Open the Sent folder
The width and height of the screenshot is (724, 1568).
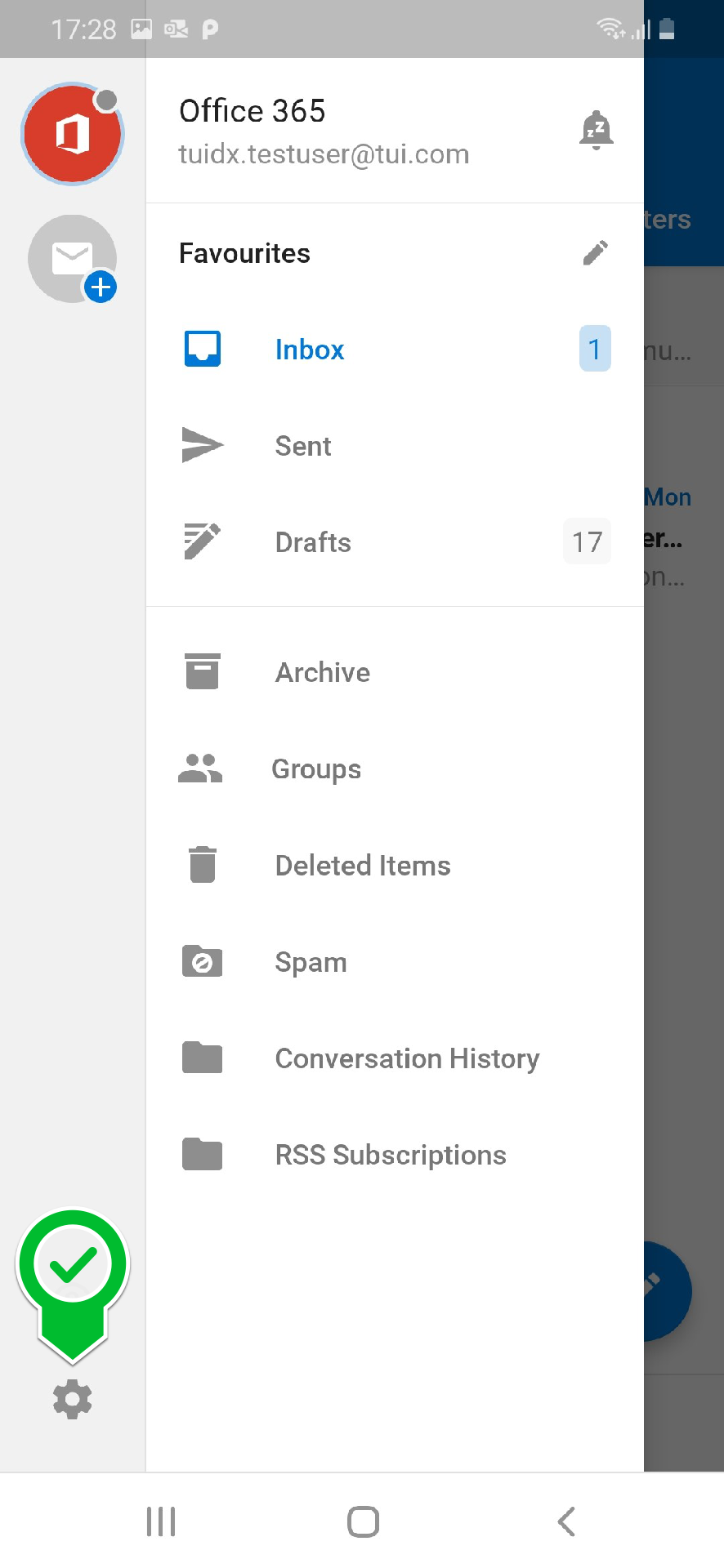pos(395,446)
